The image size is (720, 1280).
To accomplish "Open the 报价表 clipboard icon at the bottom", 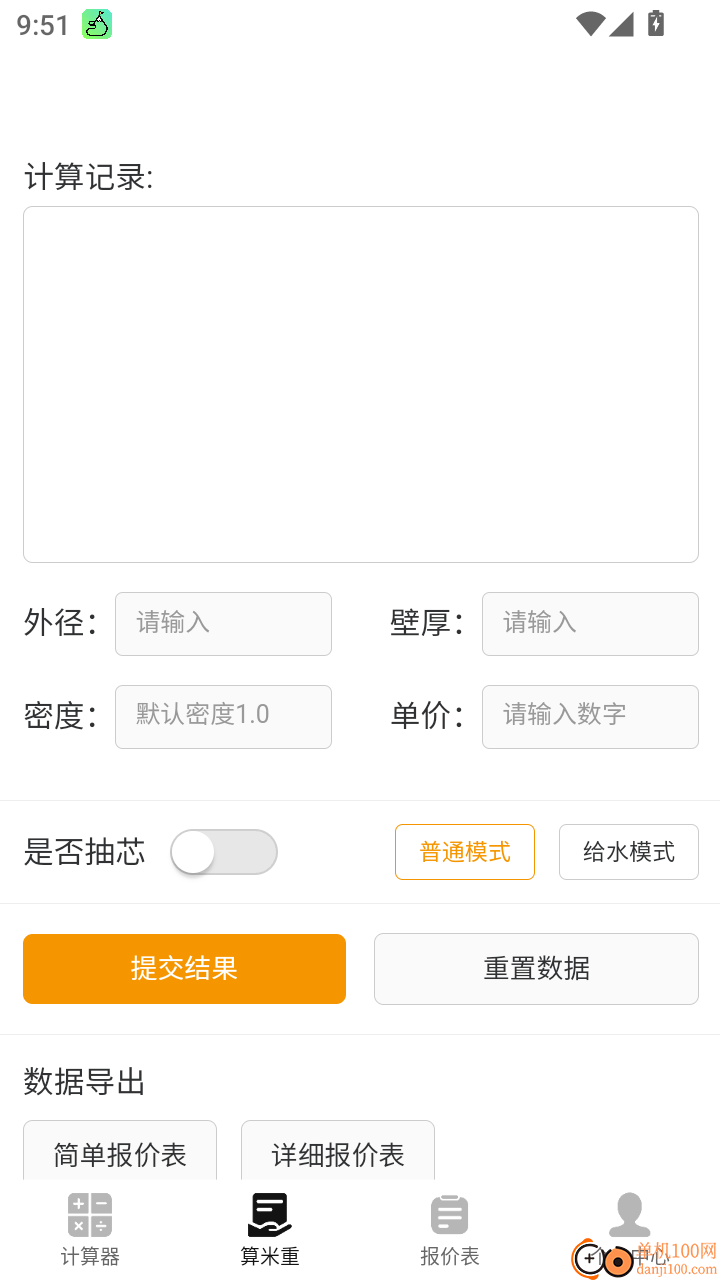I will point(449,1213).
